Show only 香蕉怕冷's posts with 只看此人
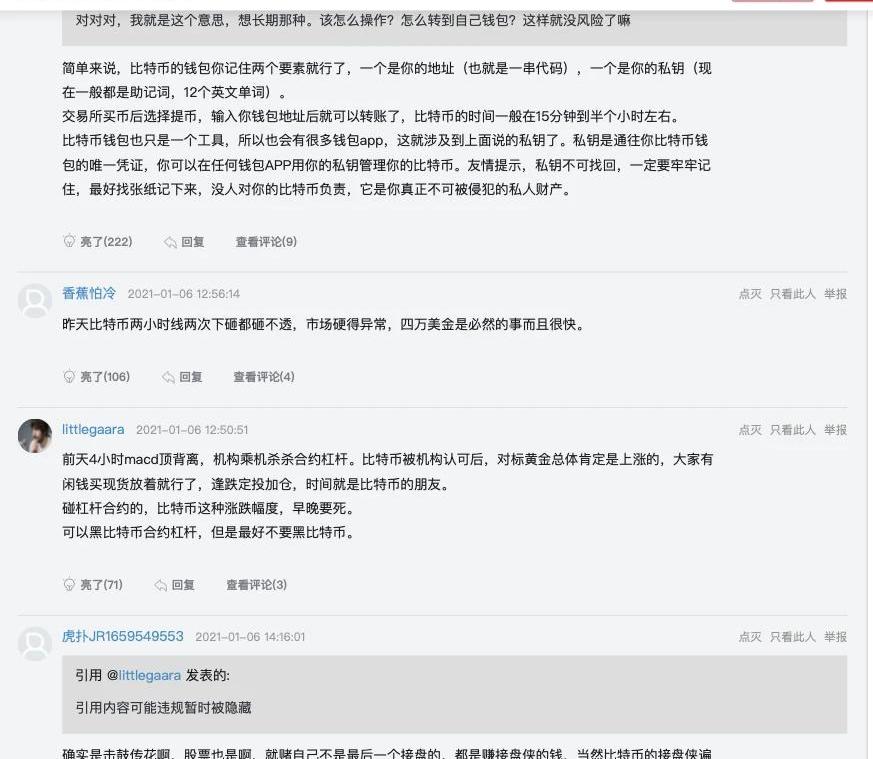Image resolution: width=873 pixels, height=759 pixels. (792, 294)
